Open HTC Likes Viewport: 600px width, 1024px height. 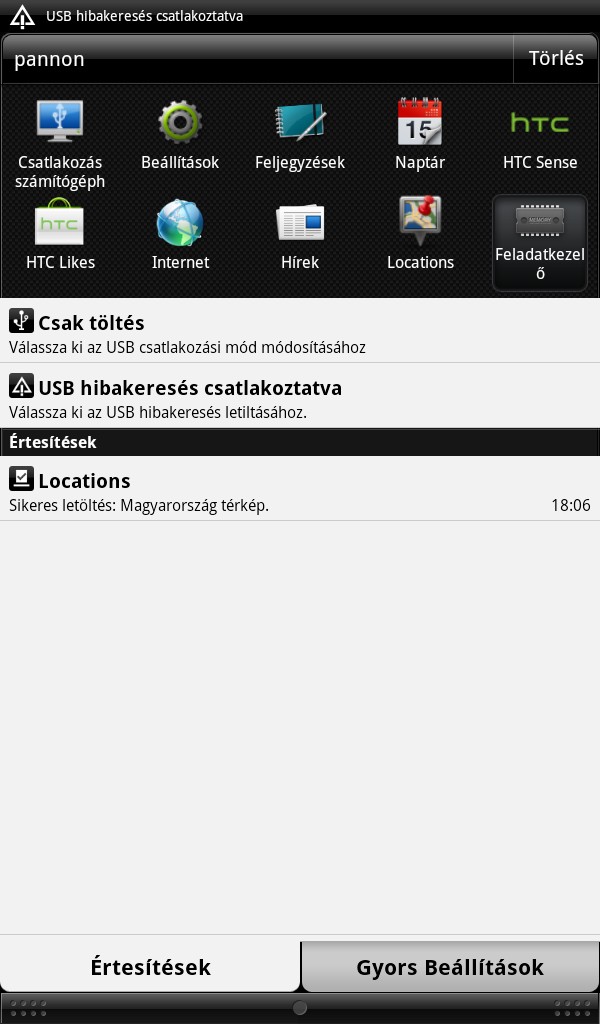coord(60,235)
